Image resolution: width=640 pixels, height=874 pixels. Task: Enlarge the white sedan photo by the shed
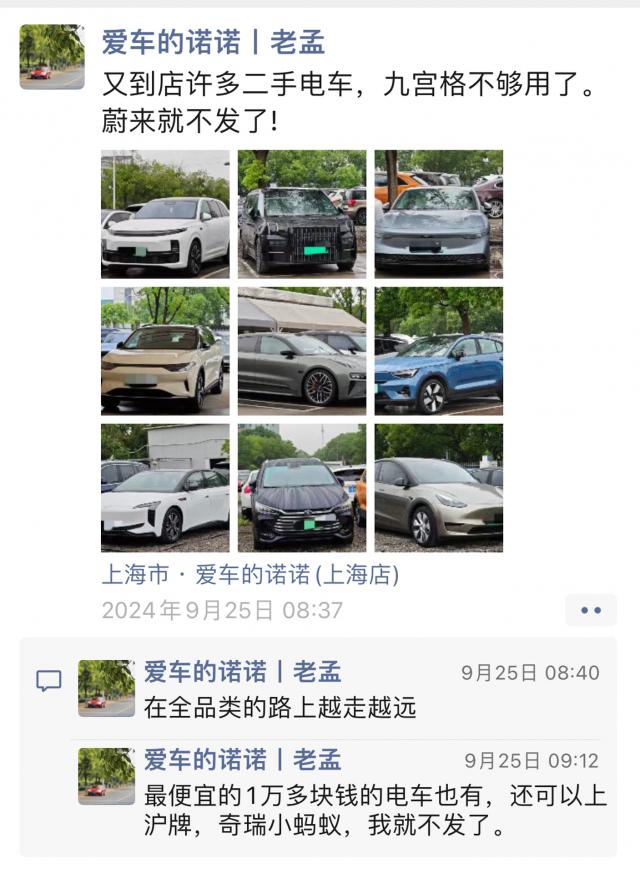[x=165, y=487]
